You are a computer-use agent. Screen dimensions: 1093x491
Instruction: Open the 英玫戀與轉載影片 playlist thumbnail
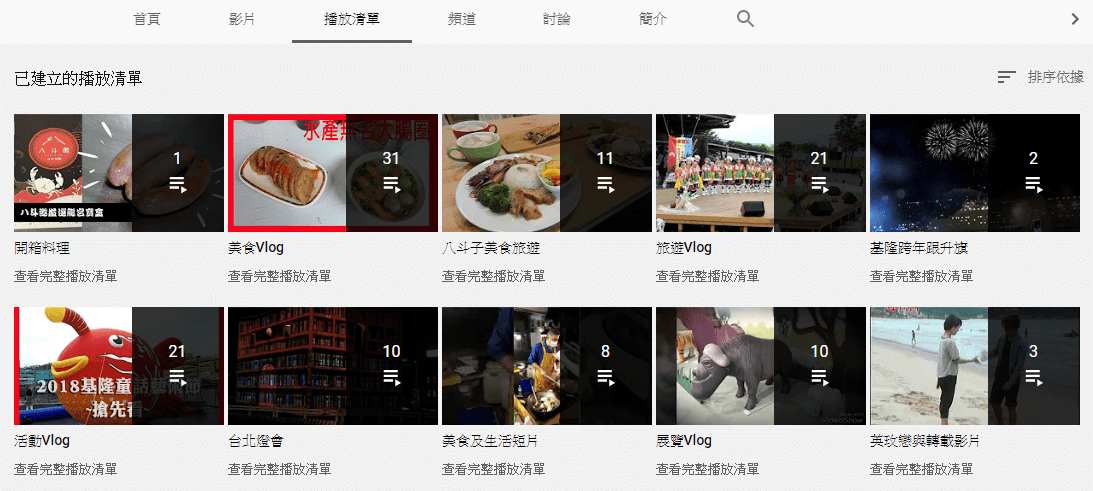coord(975,366)
